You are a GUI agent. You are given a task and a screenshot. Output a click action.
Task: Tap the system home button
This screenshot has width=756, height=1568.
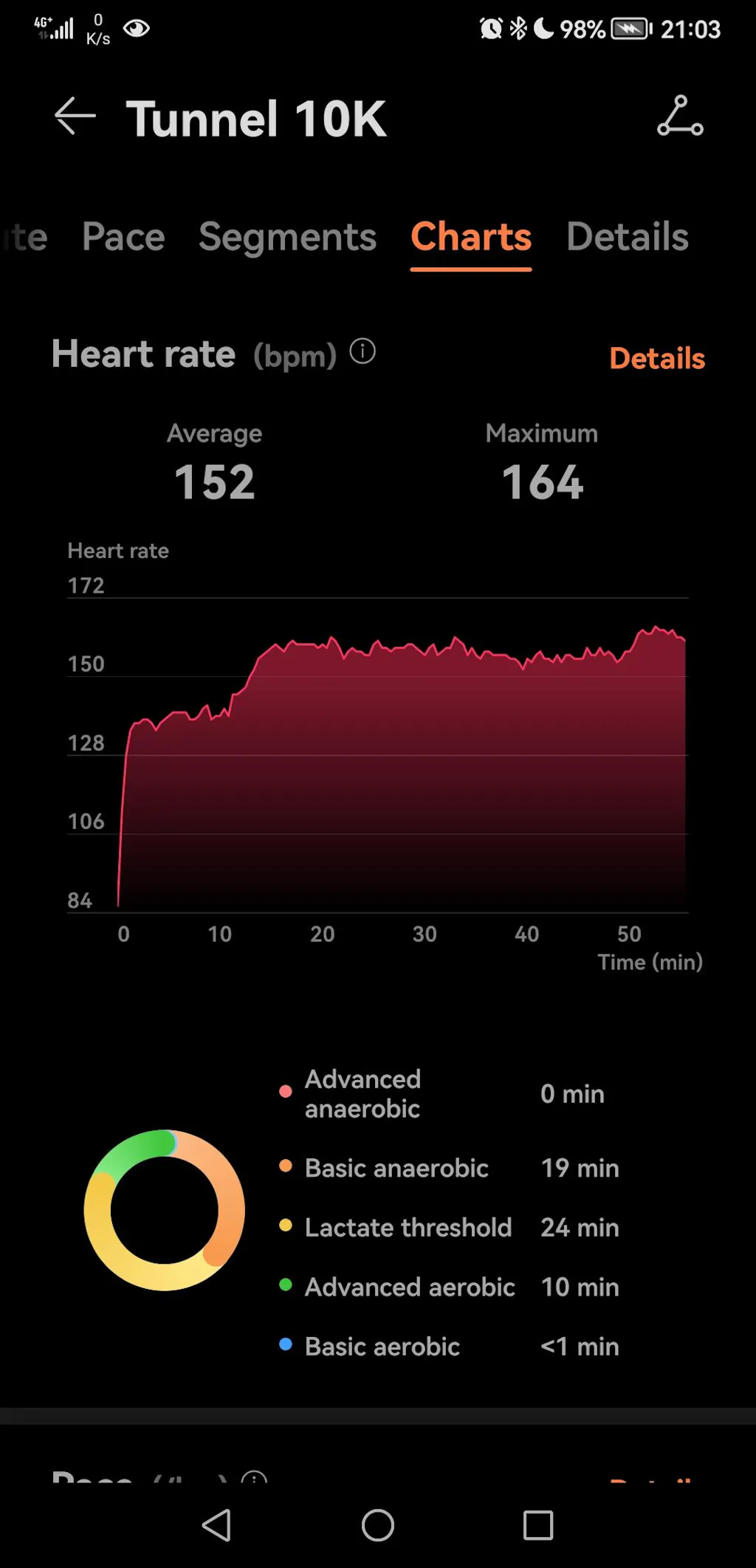(x=378, y=1524)
